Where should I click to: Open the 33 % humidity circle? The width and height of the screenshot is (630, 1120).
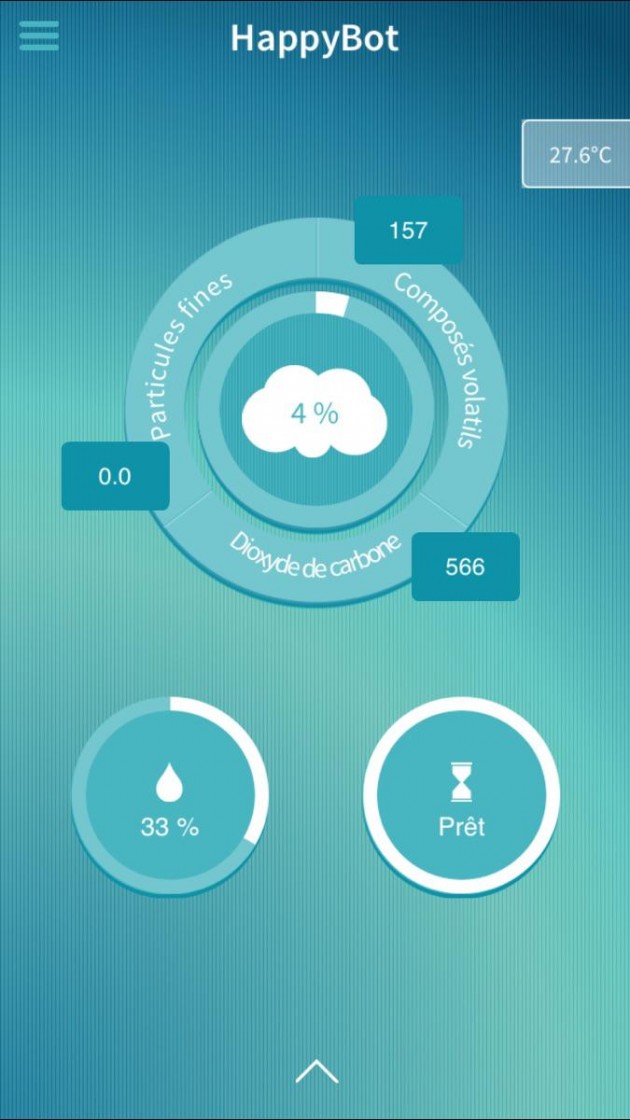(170, 795)
